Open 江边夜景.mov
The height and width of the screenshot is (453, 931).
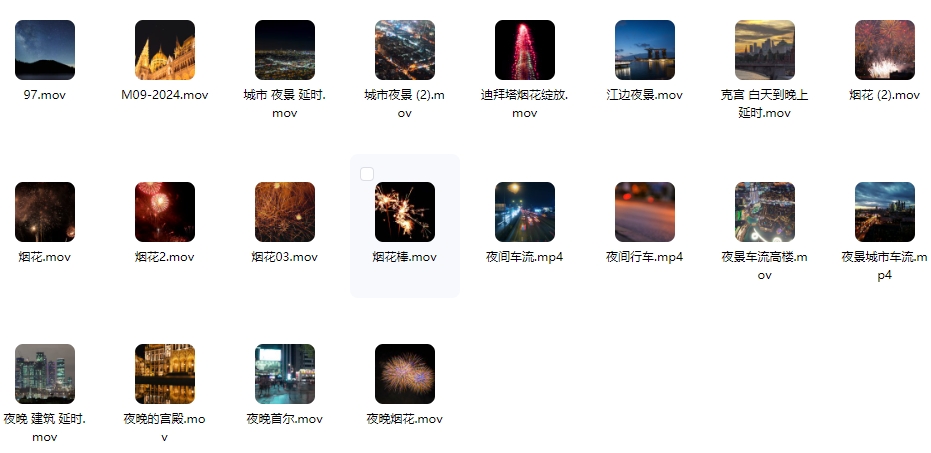pos(645,50)
